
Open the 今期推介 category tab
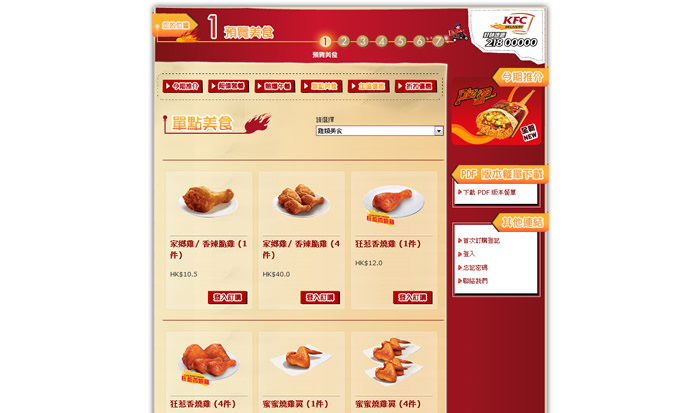(x=182, y=87)
